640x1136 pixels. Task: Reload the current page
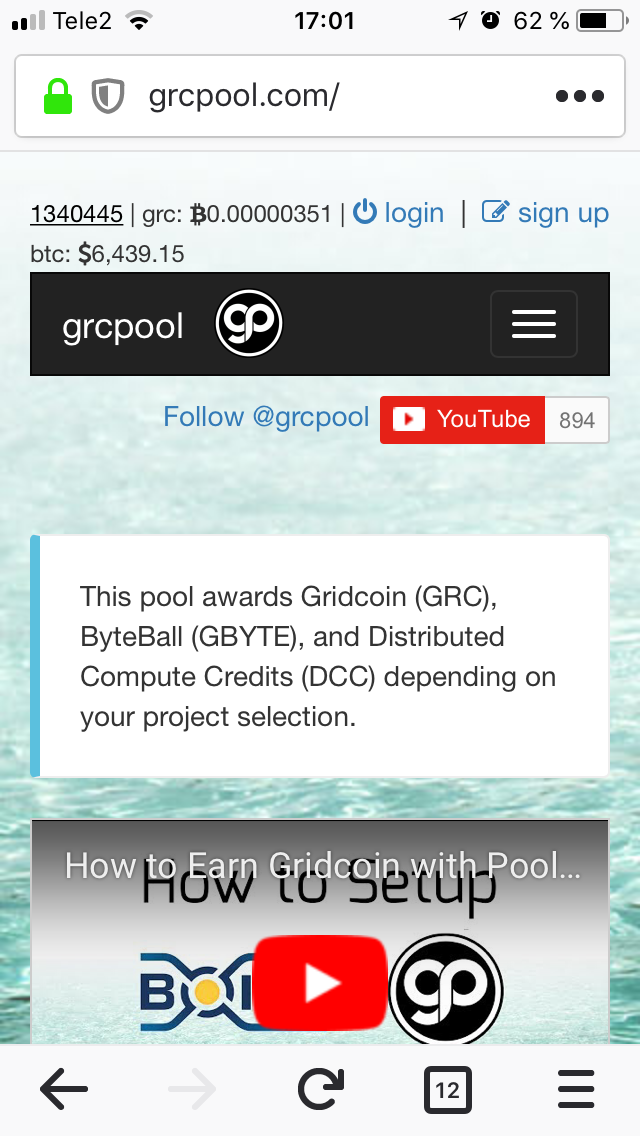tap(320, 1089)
